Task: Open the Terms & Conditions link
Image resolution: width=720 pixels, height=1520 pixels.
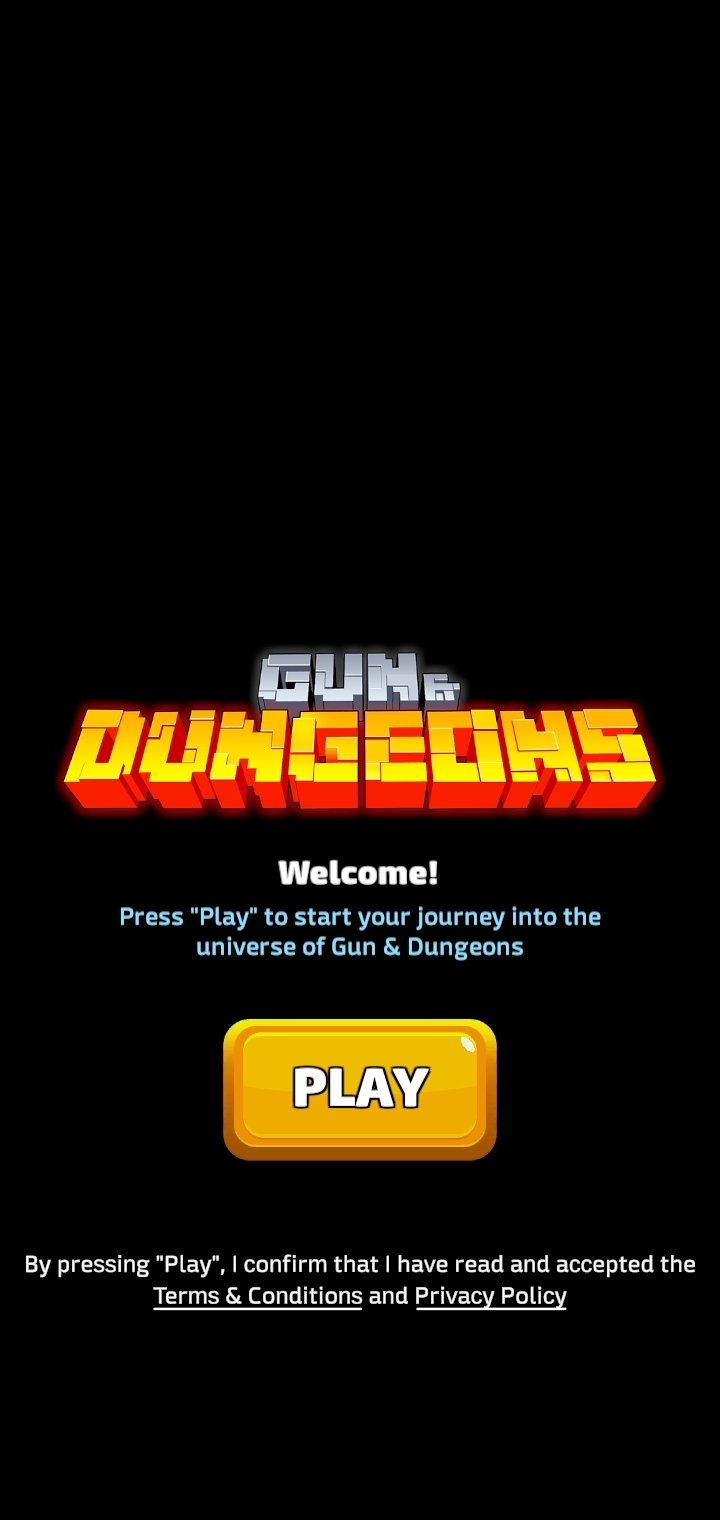Action: pos(257,1296)
